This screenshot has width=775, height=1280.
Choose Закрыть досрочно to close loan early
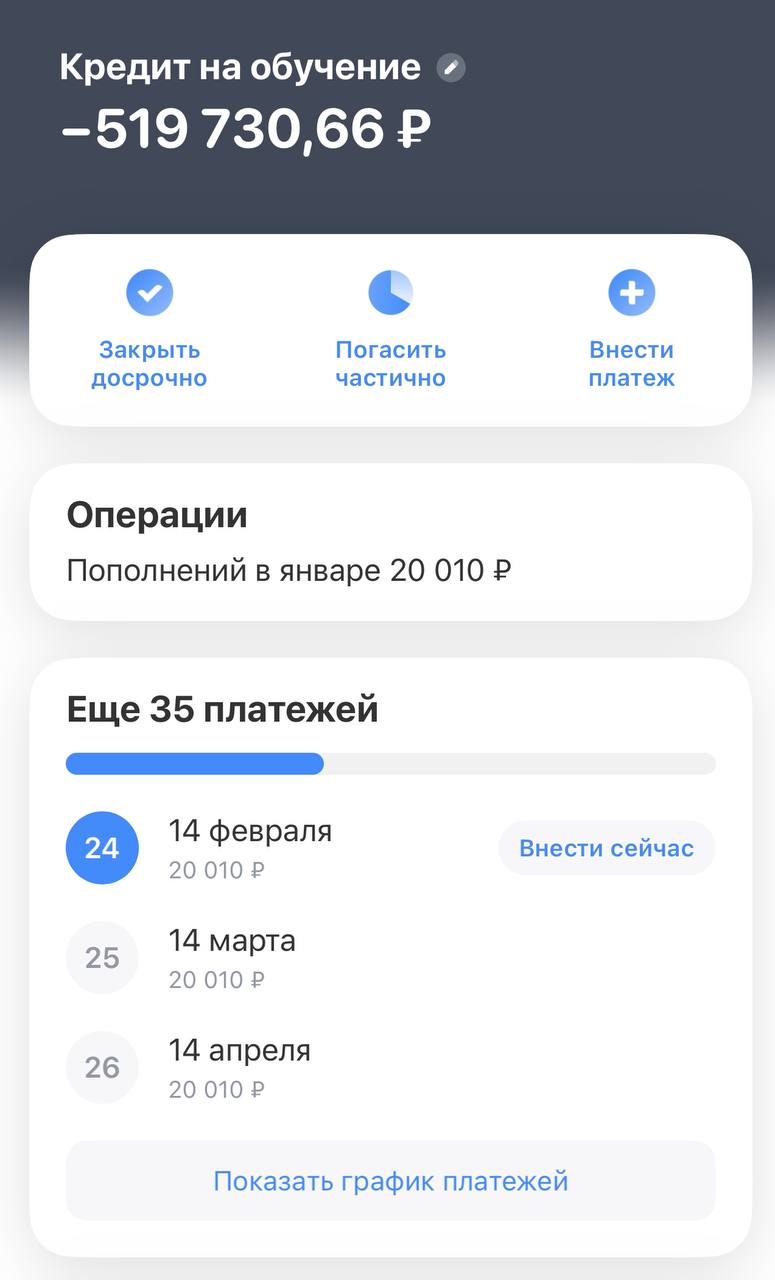(x=149, y=330)
